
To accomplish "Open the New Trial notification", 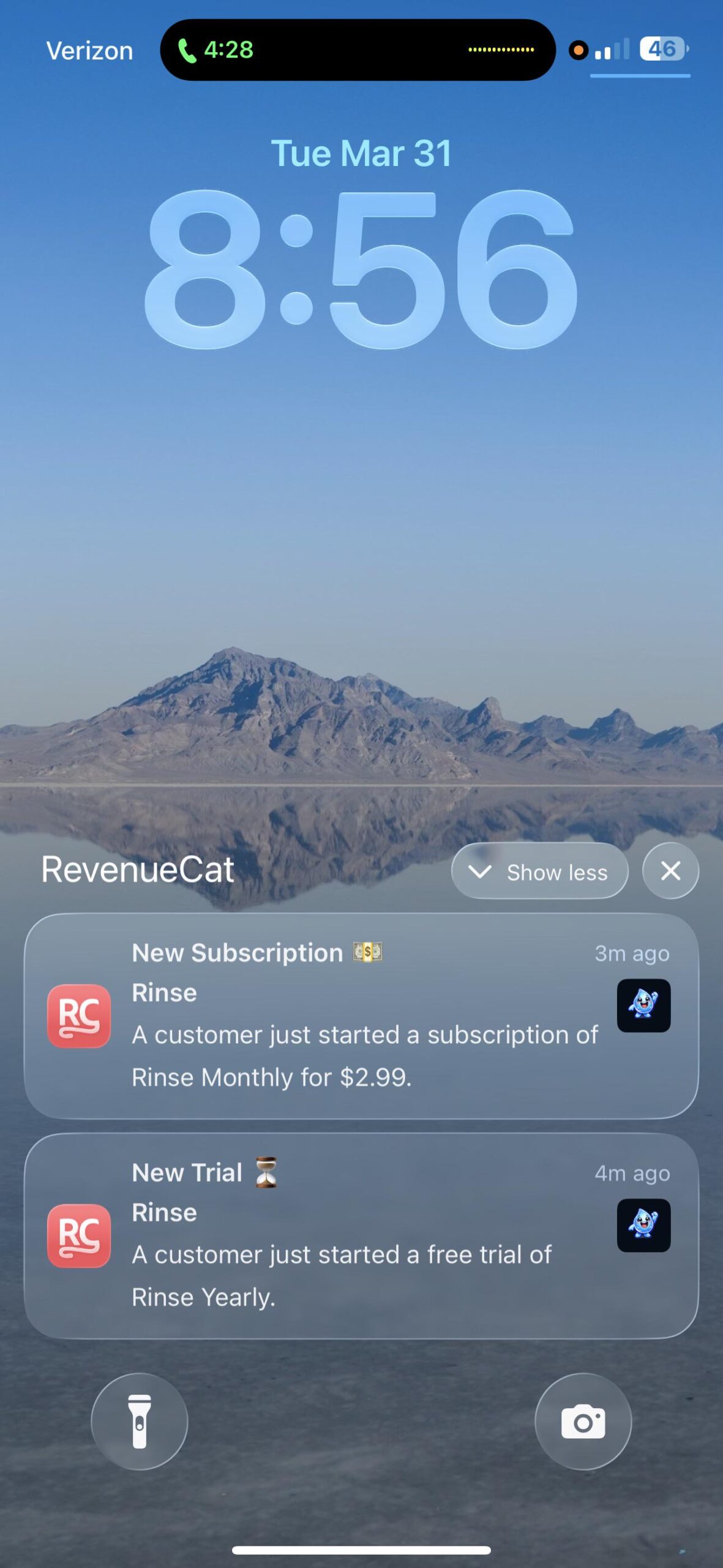I will click(x=361, y=1235).
